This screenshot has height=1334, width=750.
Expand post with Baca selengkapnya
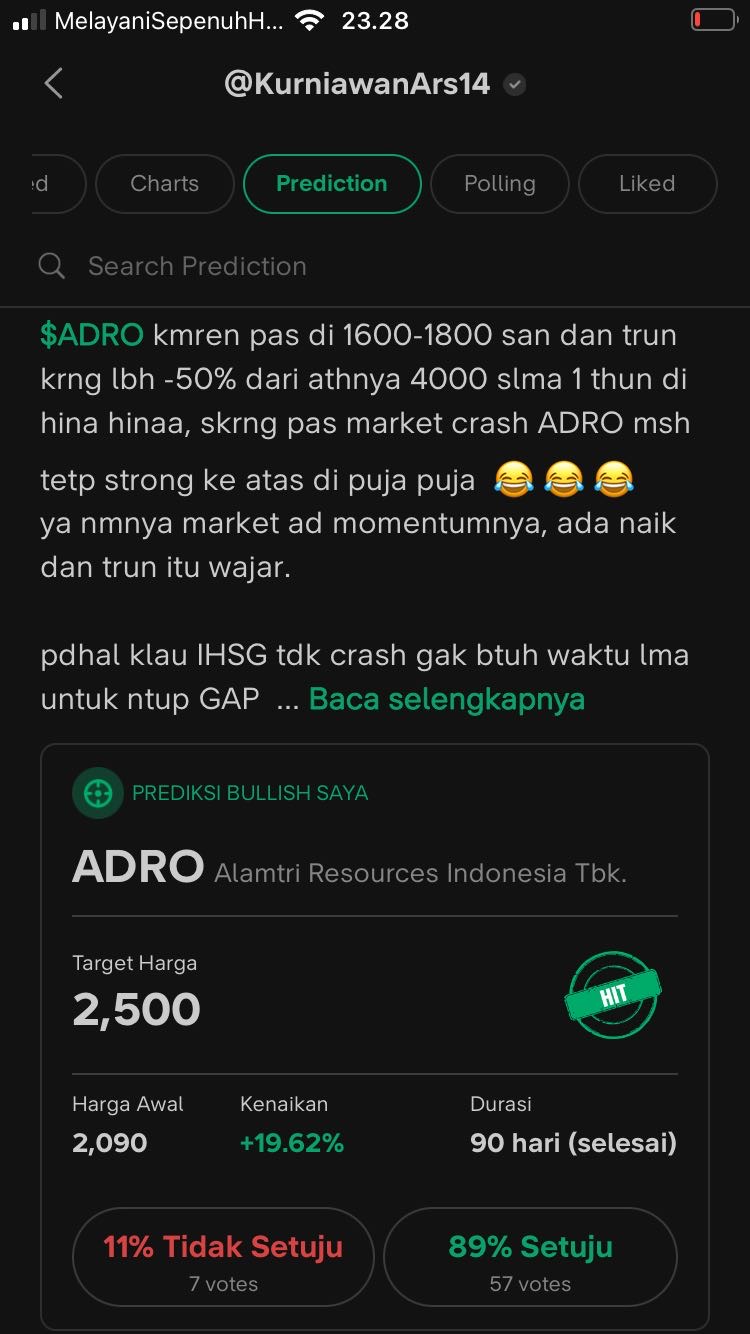[x=446, y=699]
